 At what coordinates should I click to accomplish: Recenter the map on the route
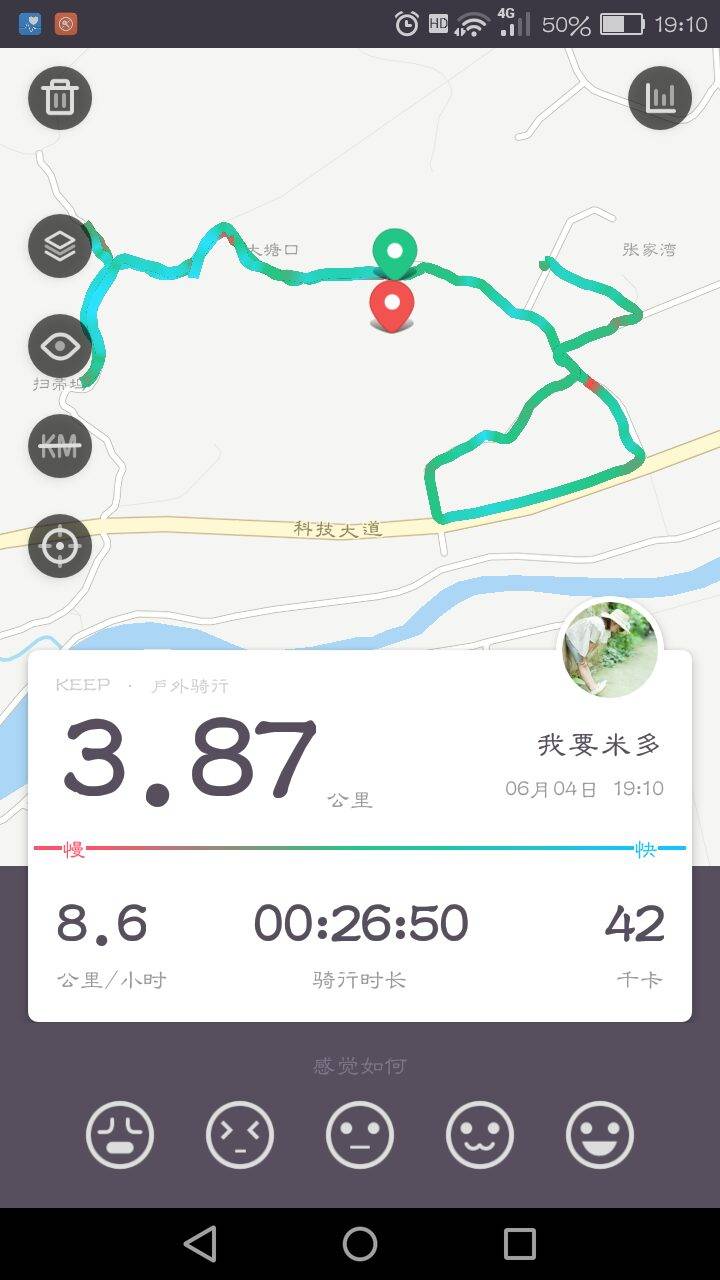click(x=60, y=546)
